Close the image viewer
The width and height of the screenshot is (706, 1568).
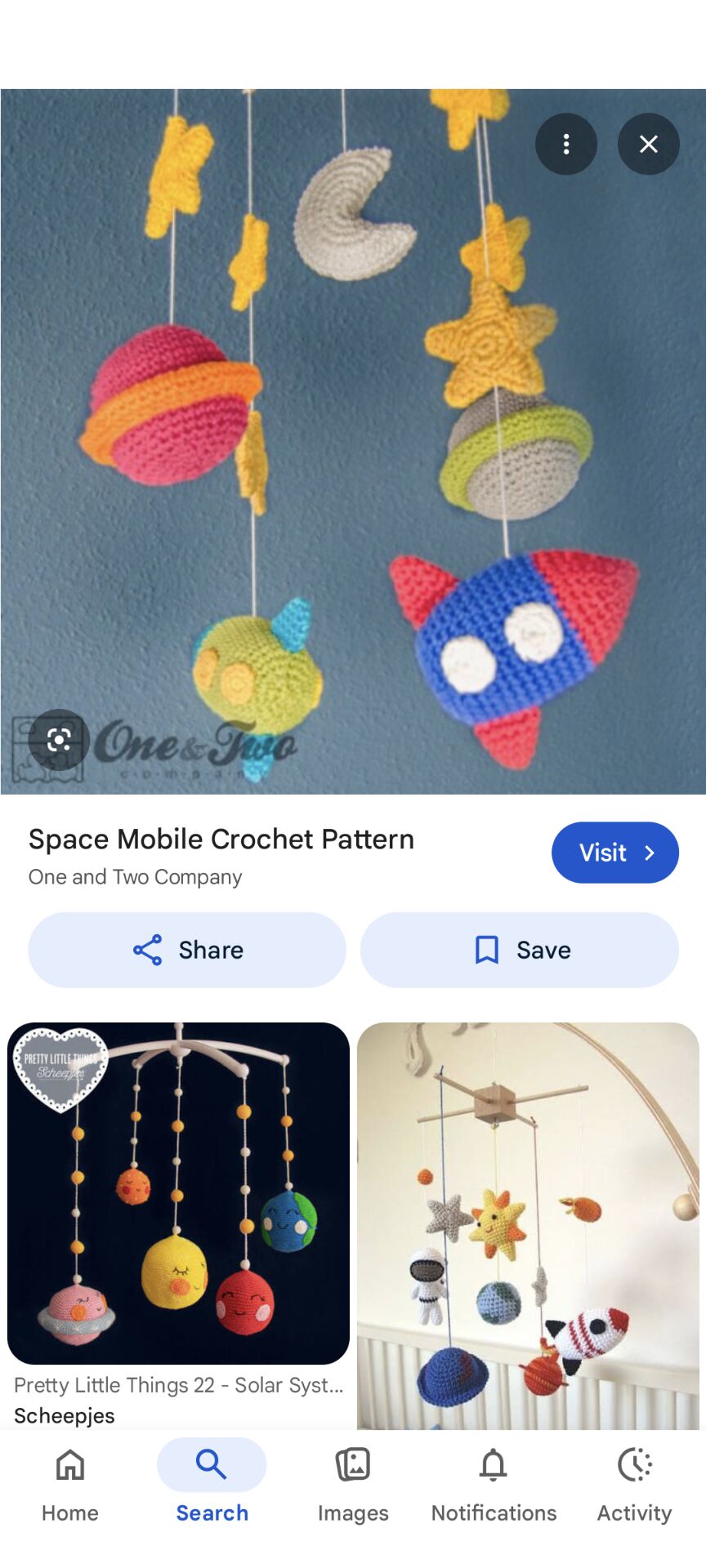coord(649,145)
